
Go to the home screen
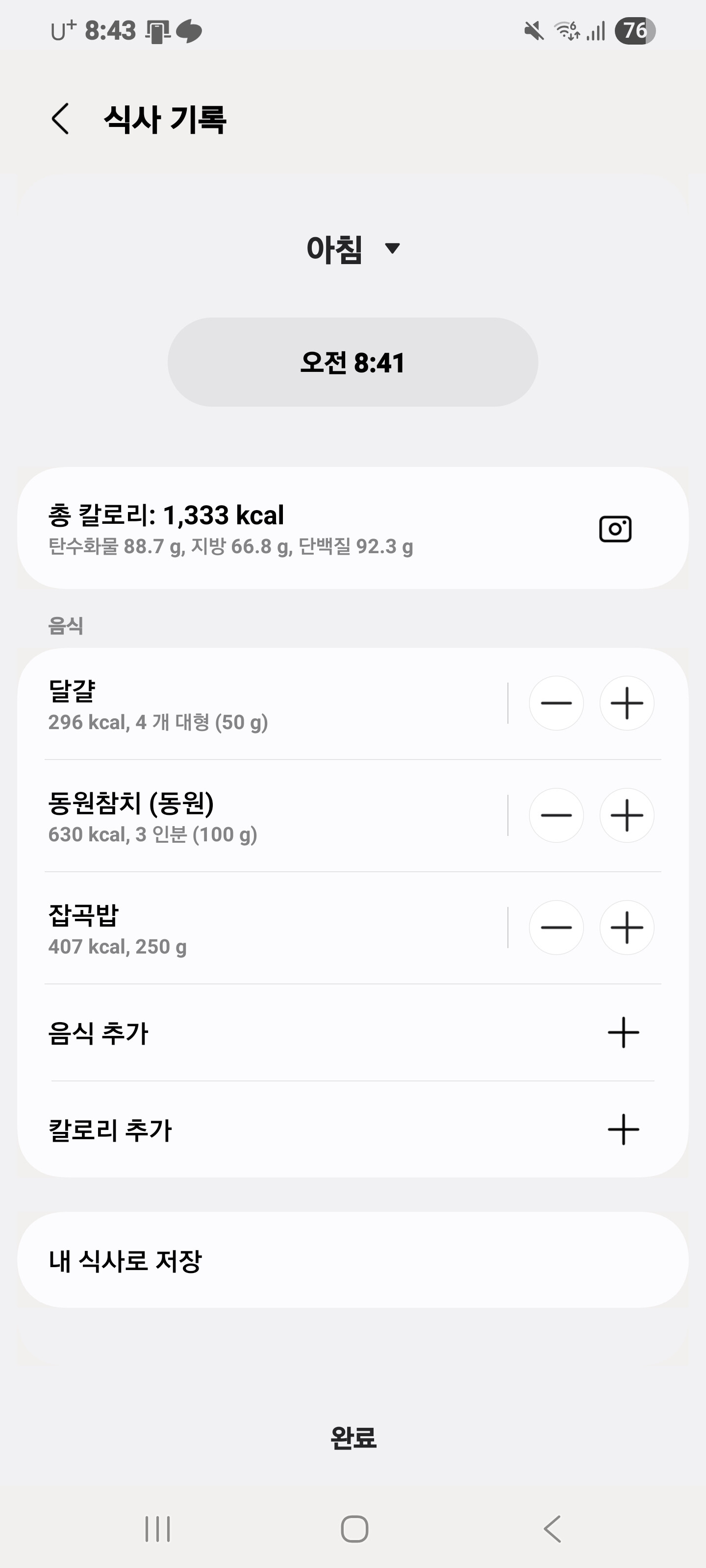pos(354,1528)
